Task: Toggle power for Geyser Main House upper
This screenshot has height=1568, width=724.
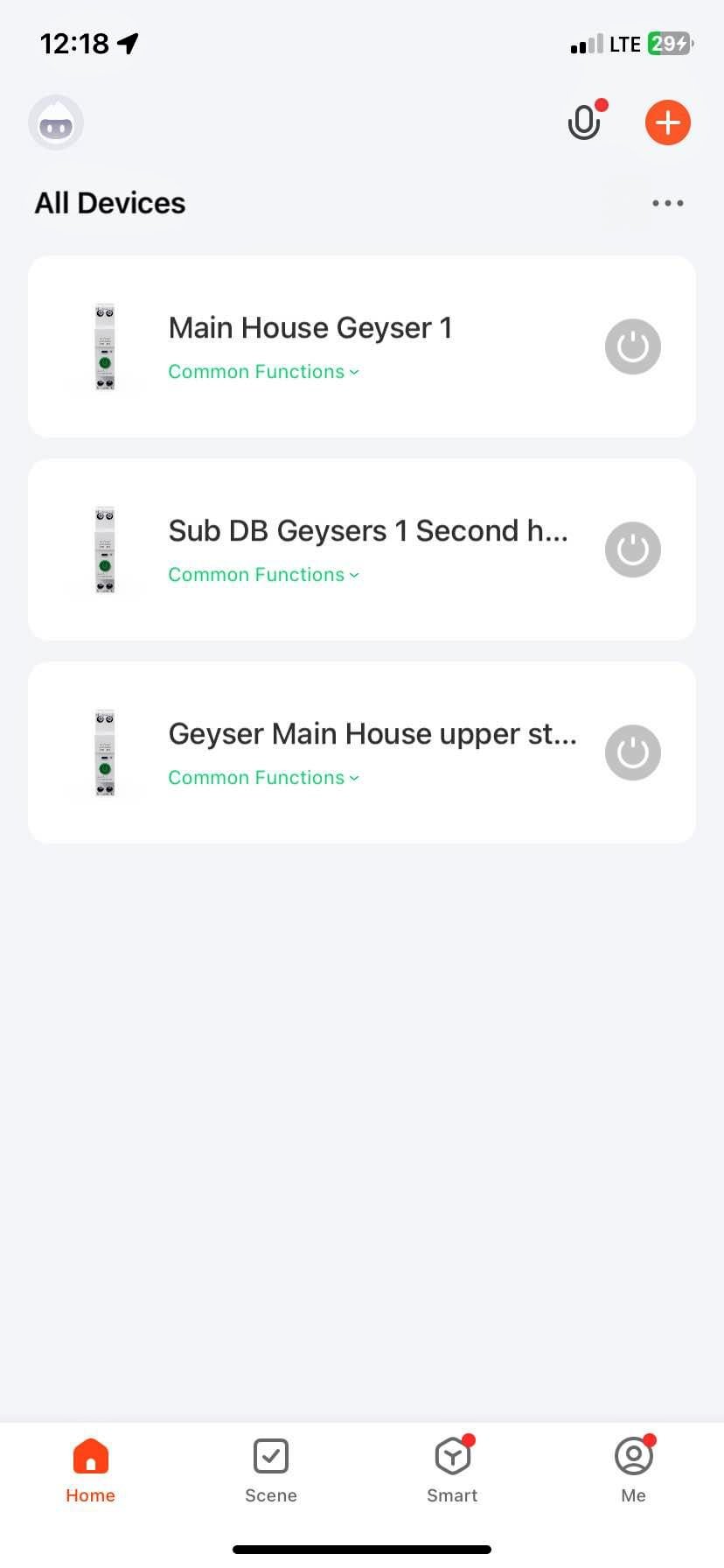Action: click(x=633, y=752)
